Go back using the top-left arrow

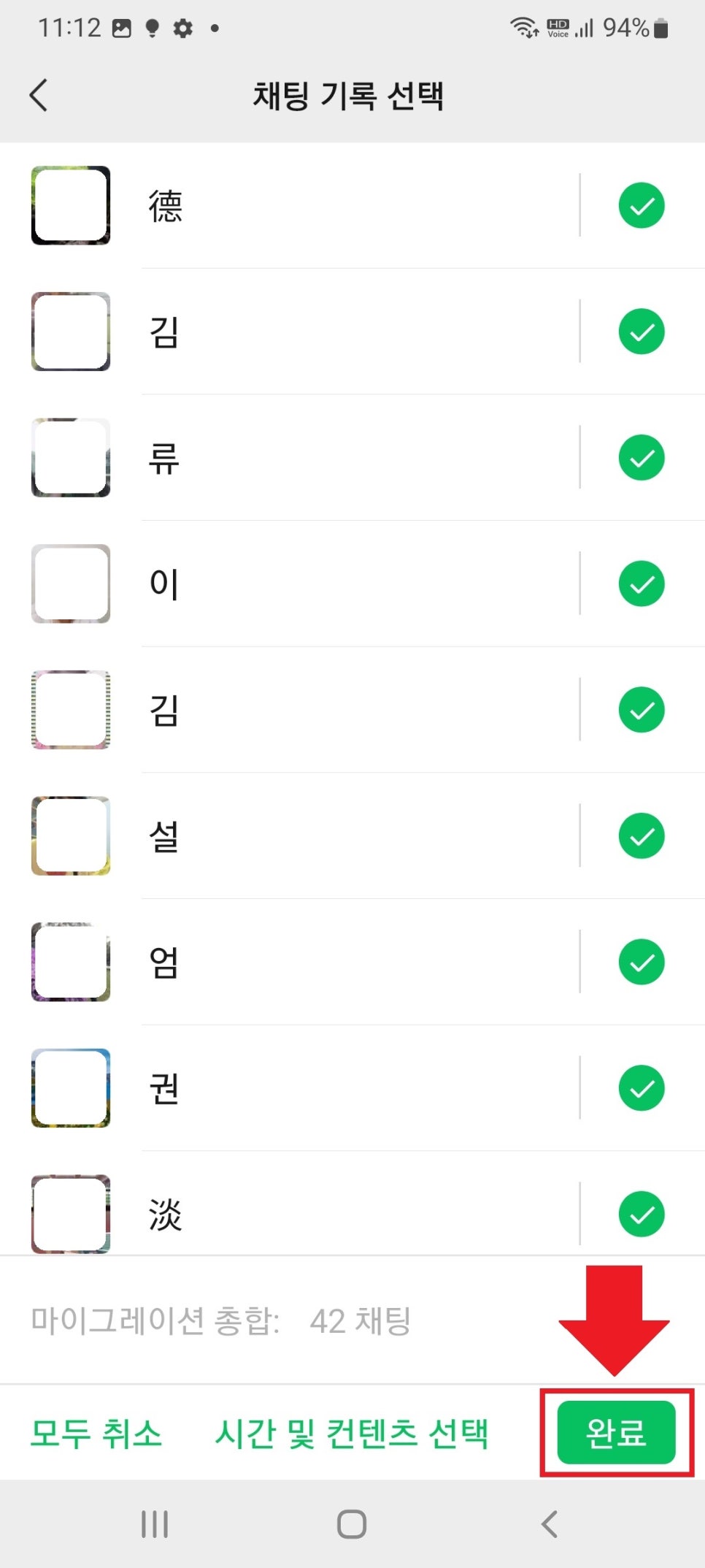coord(39,95)
